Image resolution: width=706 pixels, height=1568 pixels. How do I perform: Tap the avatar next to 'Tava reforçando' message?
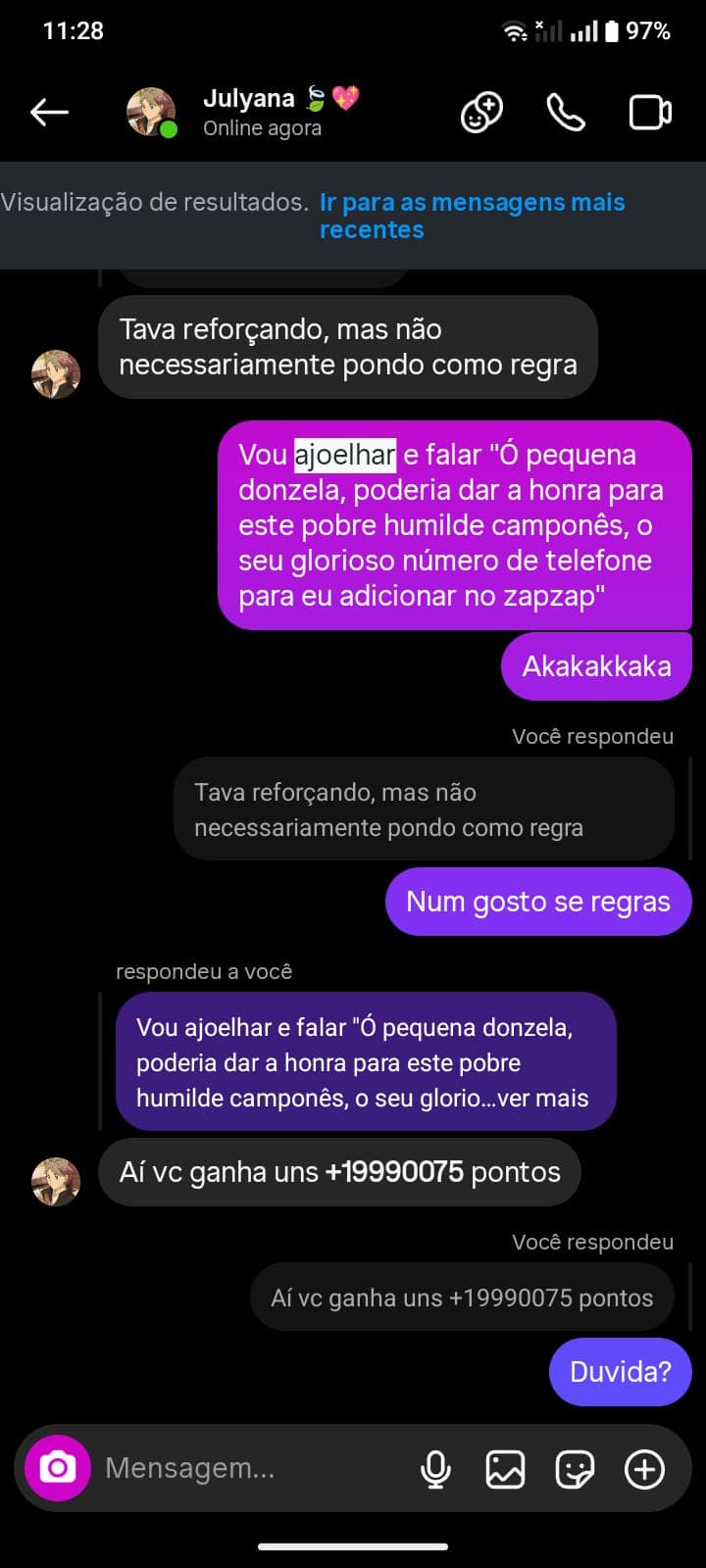56,374
